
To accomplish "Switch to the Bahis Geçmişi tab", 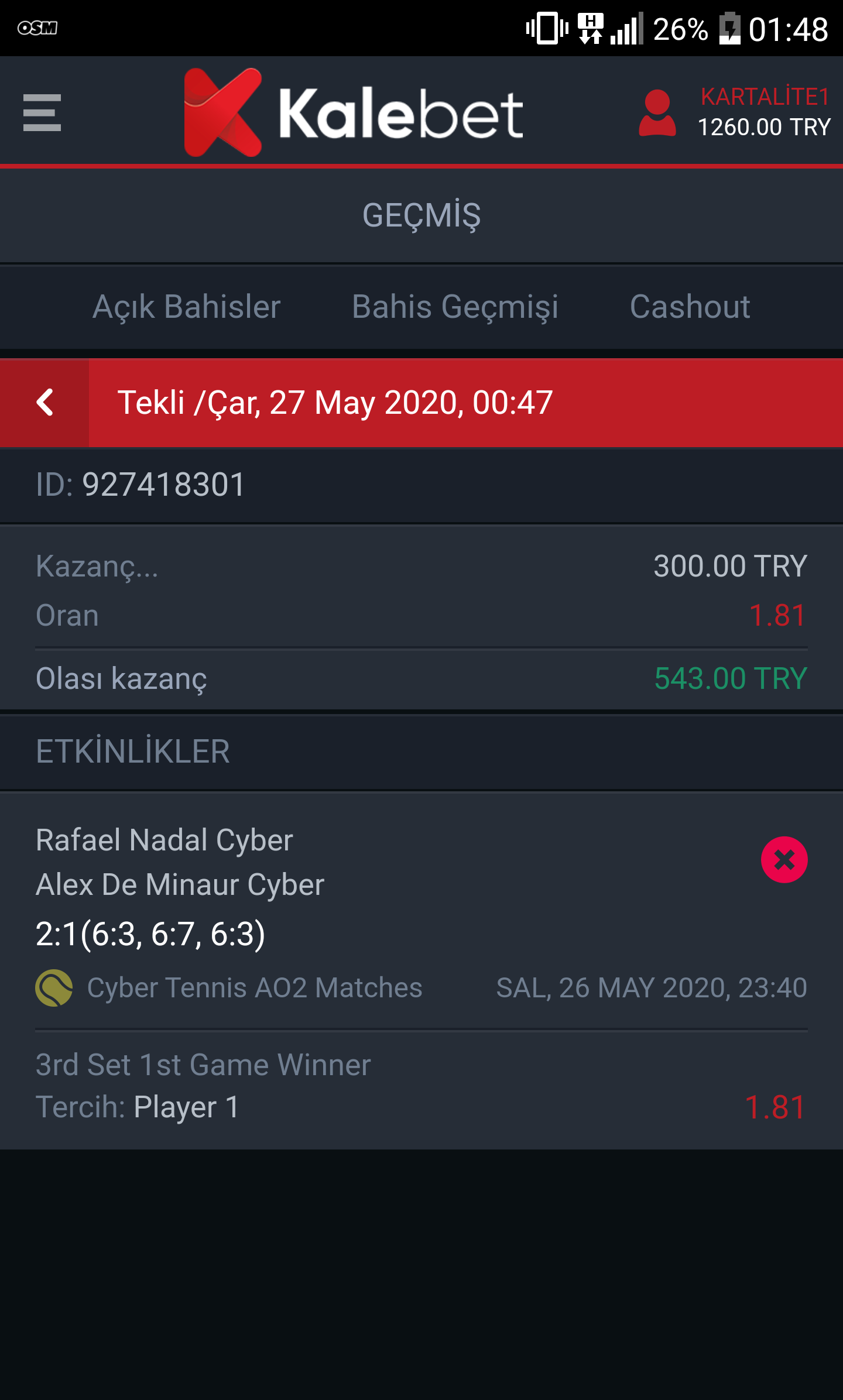I will pyautogui.click(x=455, y=307).
